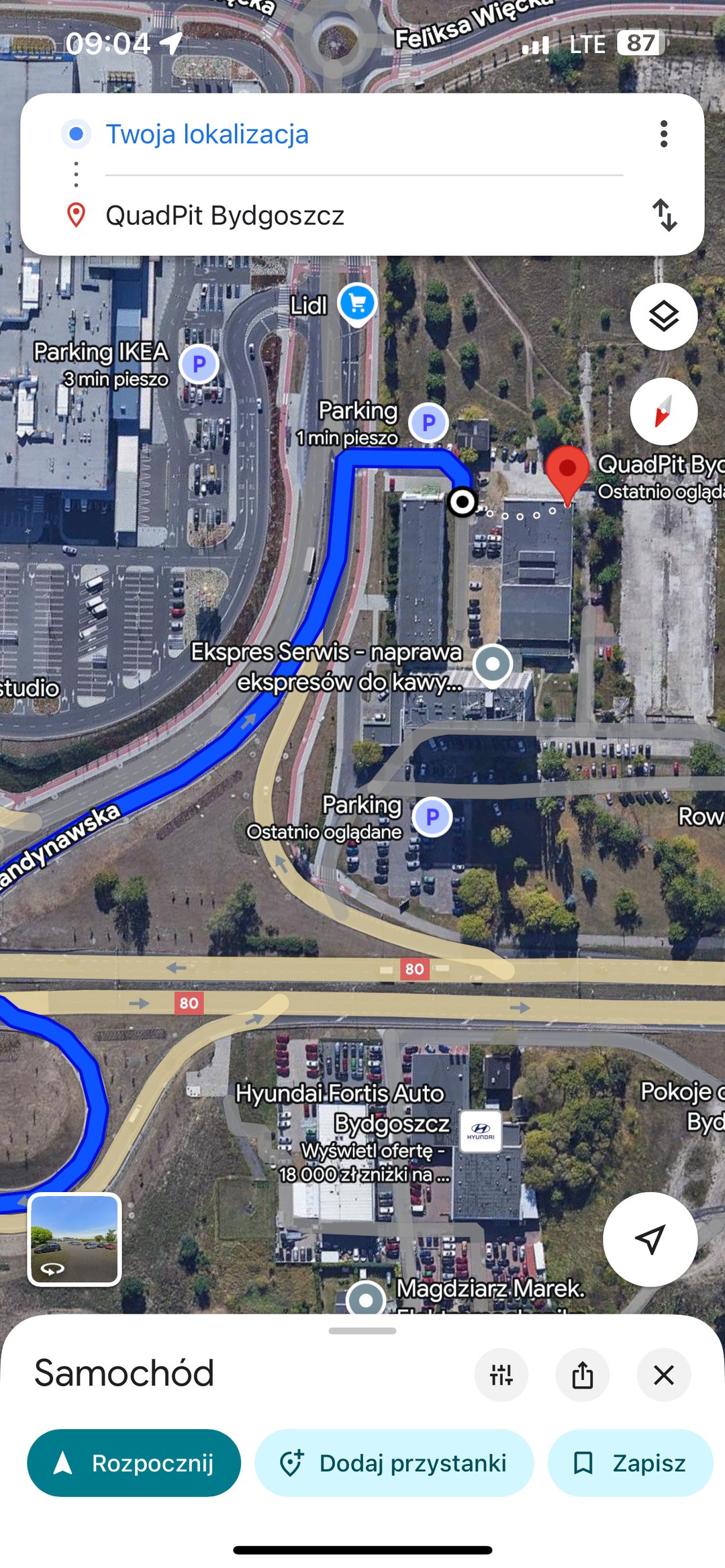This screenshot has width=725, height=1568.
Task: Swap start and destination points
Action: click(x=664, y=215)
